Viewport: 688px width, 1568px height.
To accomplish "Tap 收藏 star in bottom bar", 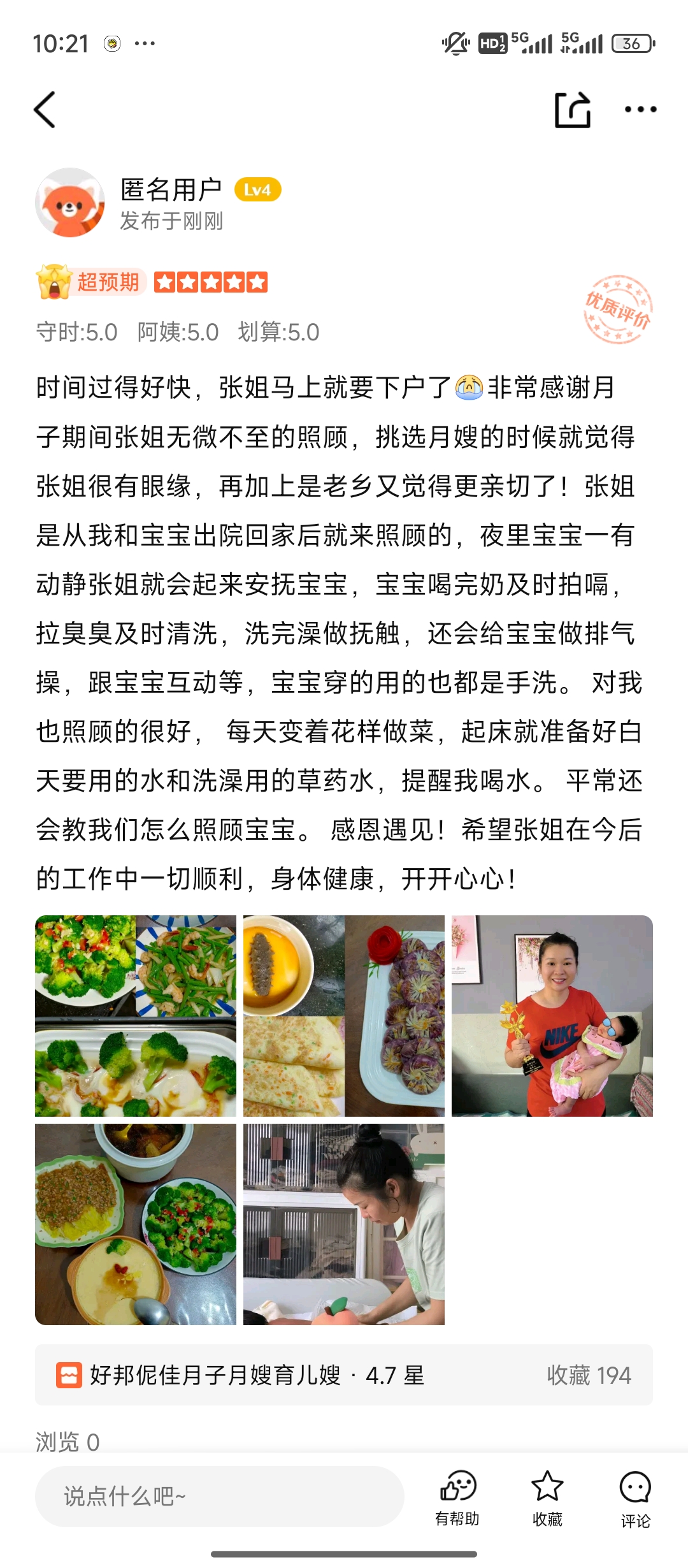I will click(547, 1499).
